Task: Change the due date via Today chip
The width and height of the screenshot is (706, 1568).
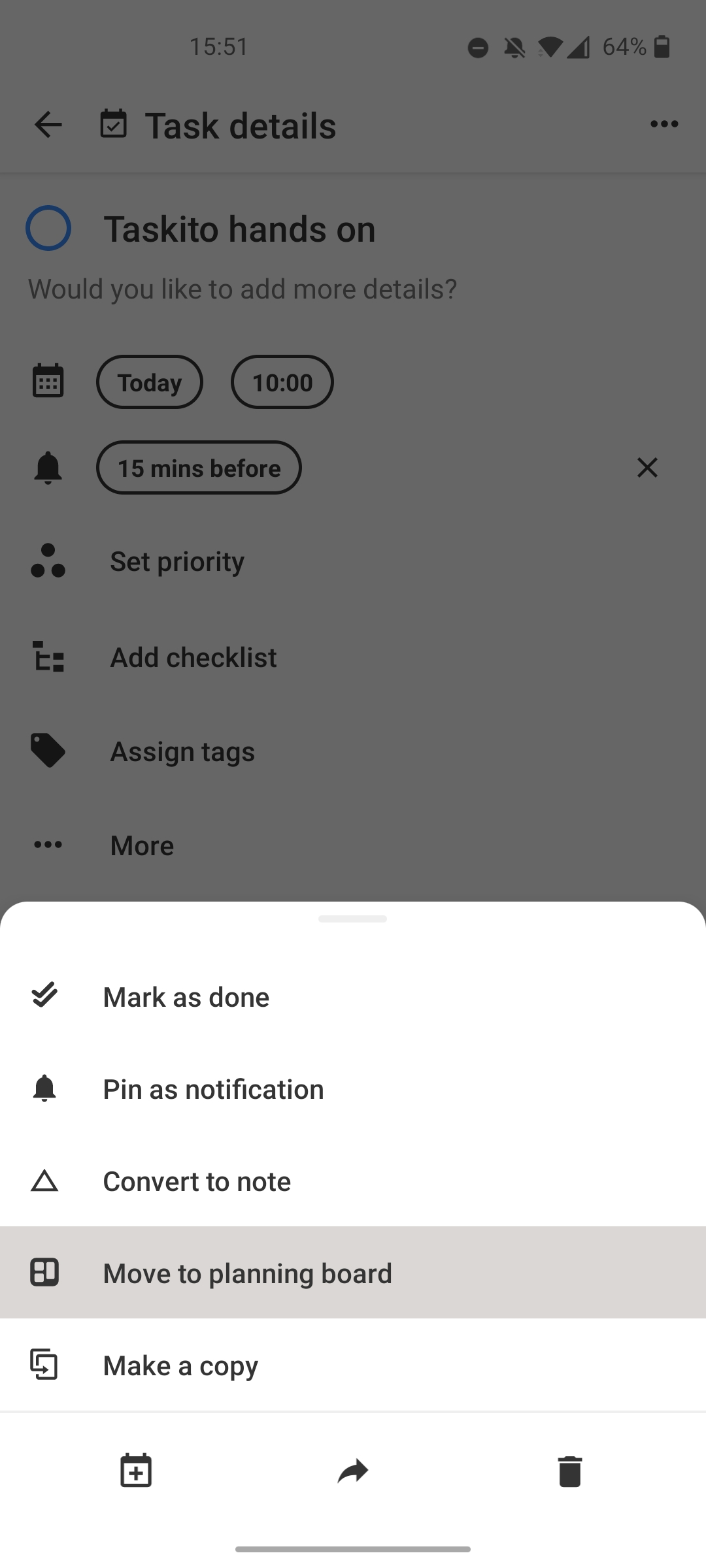Action: 150,382
